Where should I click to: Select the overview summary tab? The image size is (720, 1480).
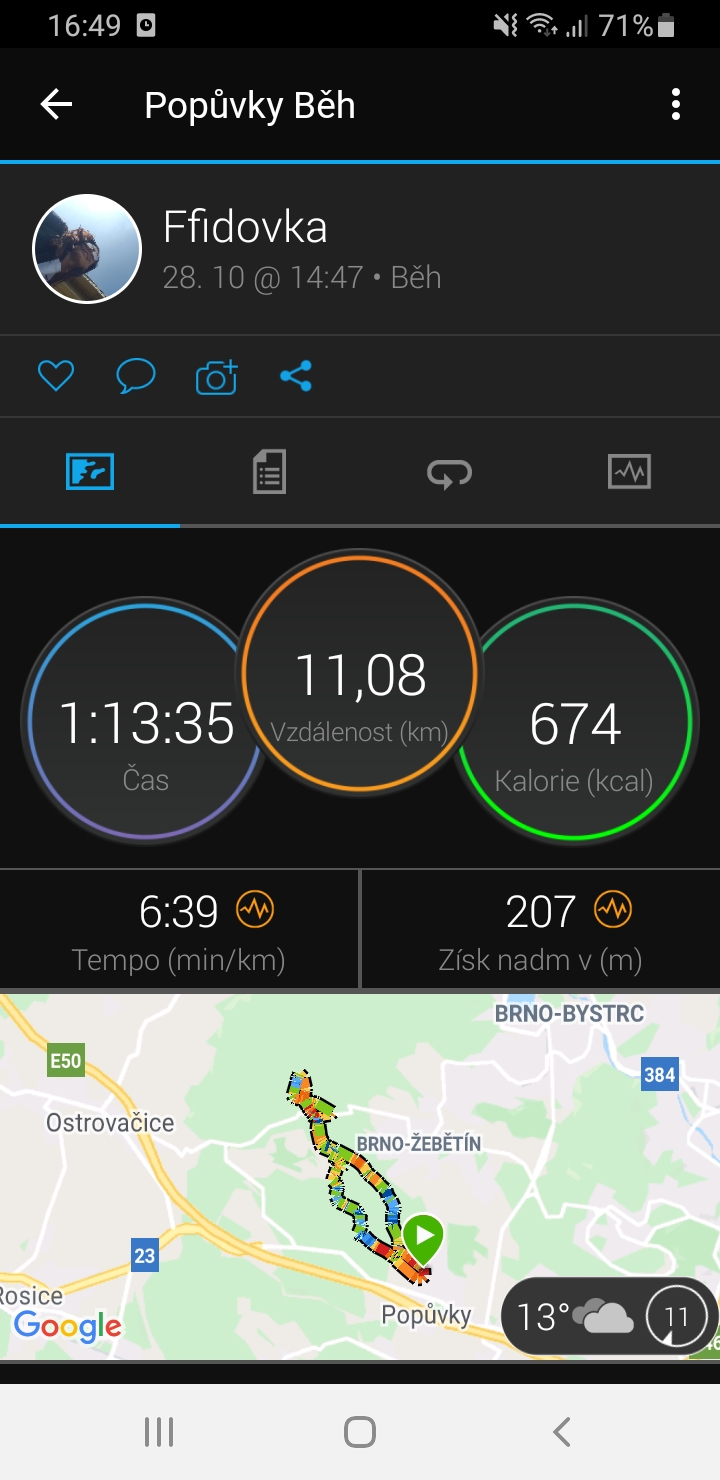coord(90,471)
